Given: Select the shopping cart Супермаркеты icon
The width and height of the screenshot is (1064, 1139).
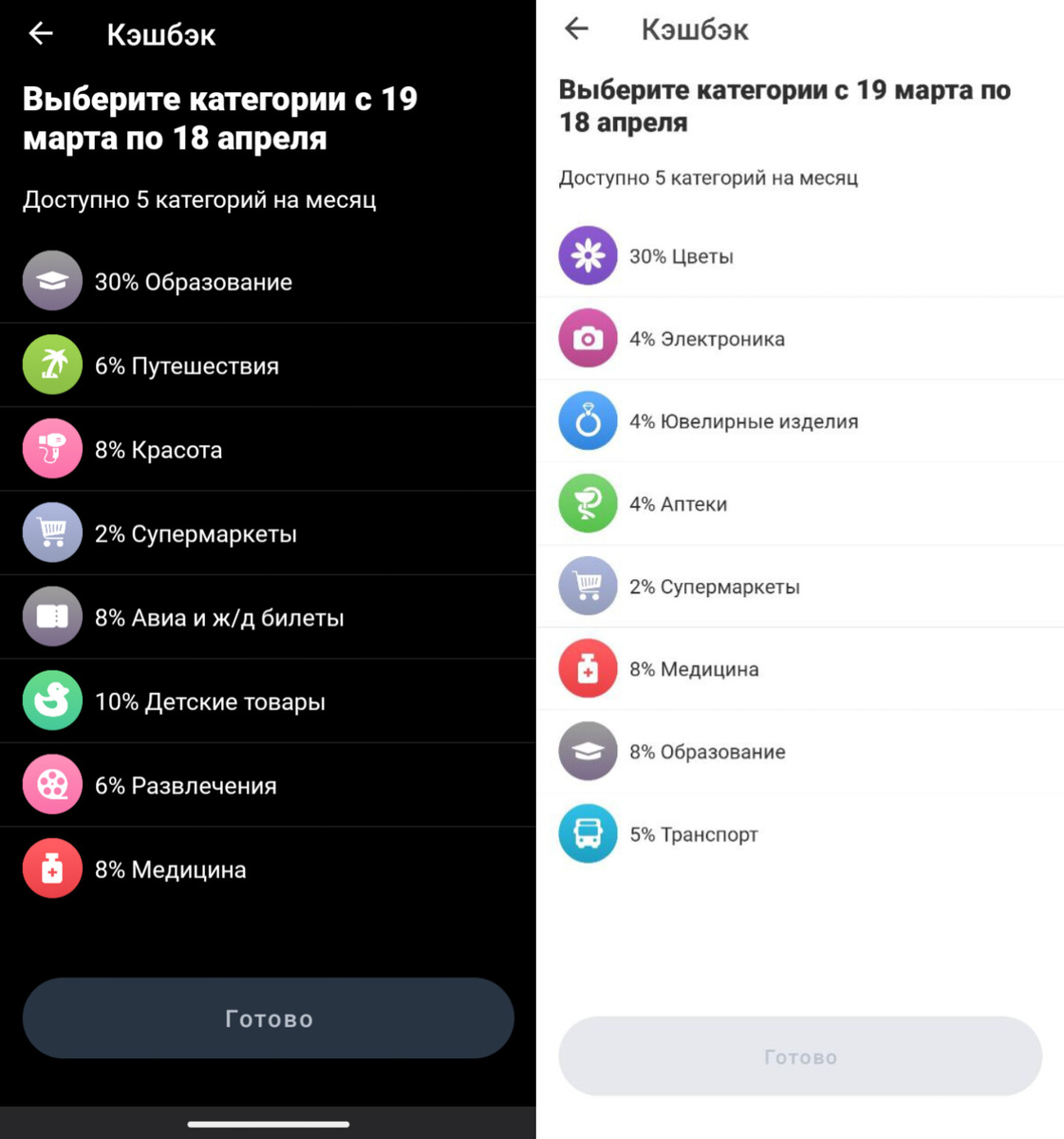Looking at the screenshot, I should coord(52,532).
